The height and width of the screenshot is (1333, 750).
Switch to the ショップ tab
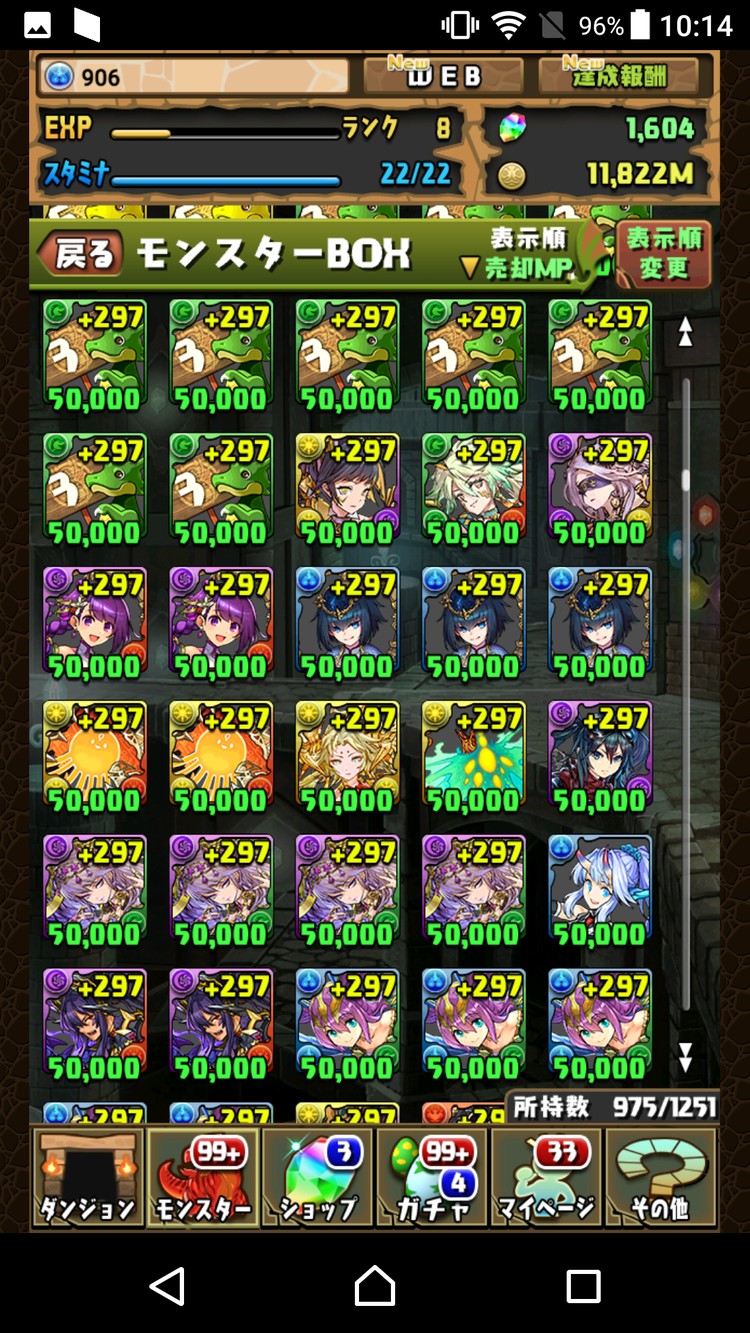point(318,1177)
